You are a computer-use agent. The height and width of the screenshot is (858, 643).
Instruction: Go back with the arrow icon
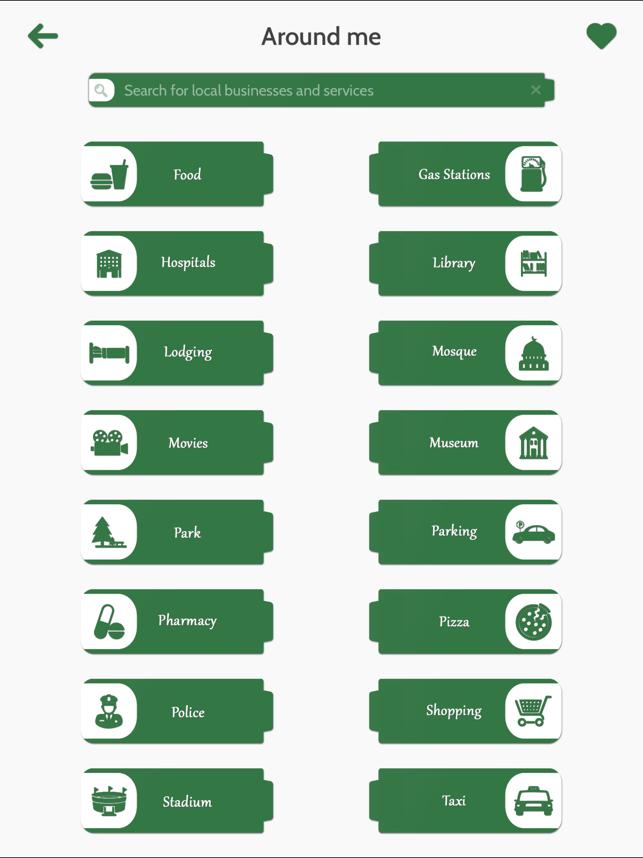coord(43,37)
